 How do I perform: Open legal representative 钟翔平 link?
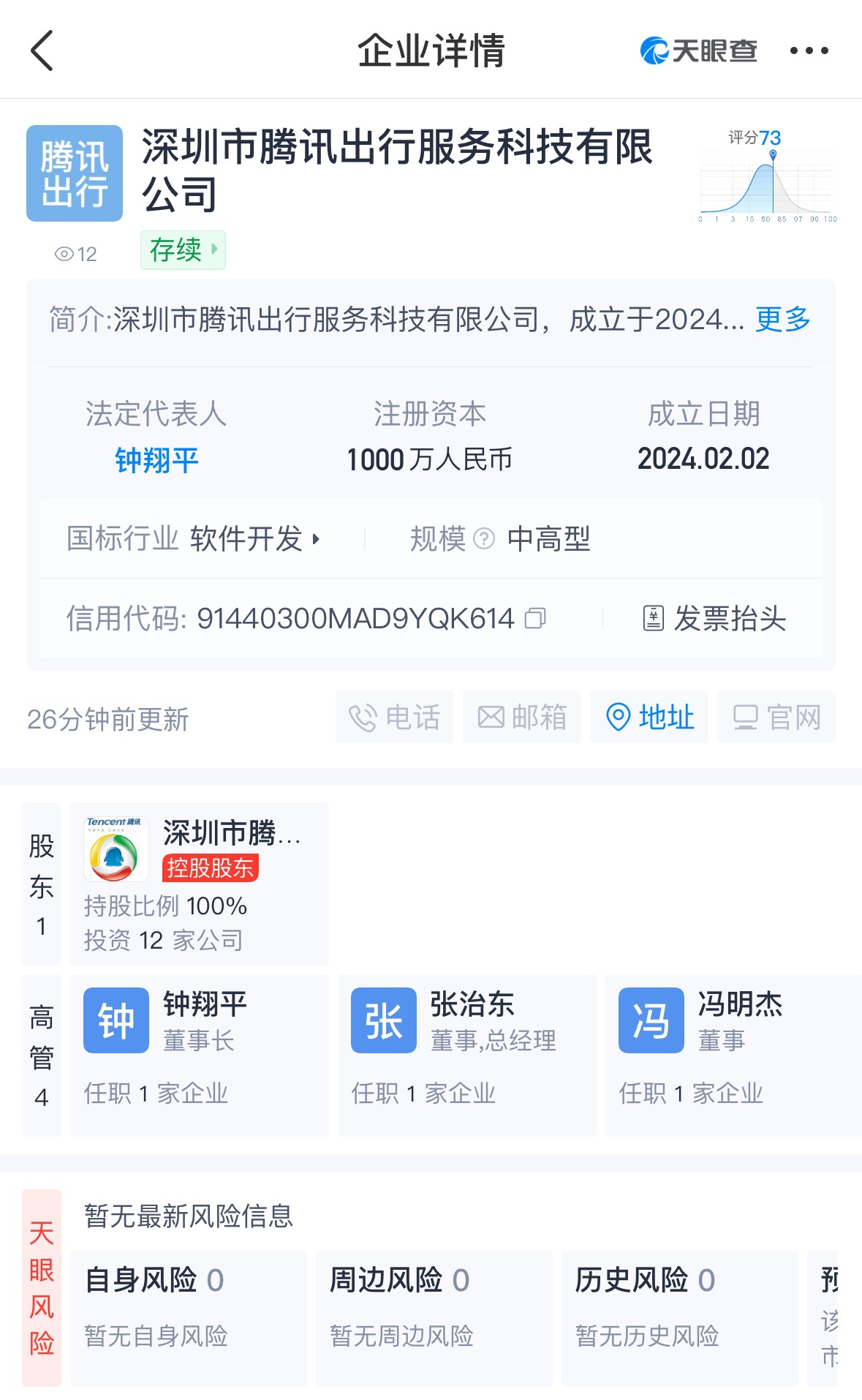[156, 460]
